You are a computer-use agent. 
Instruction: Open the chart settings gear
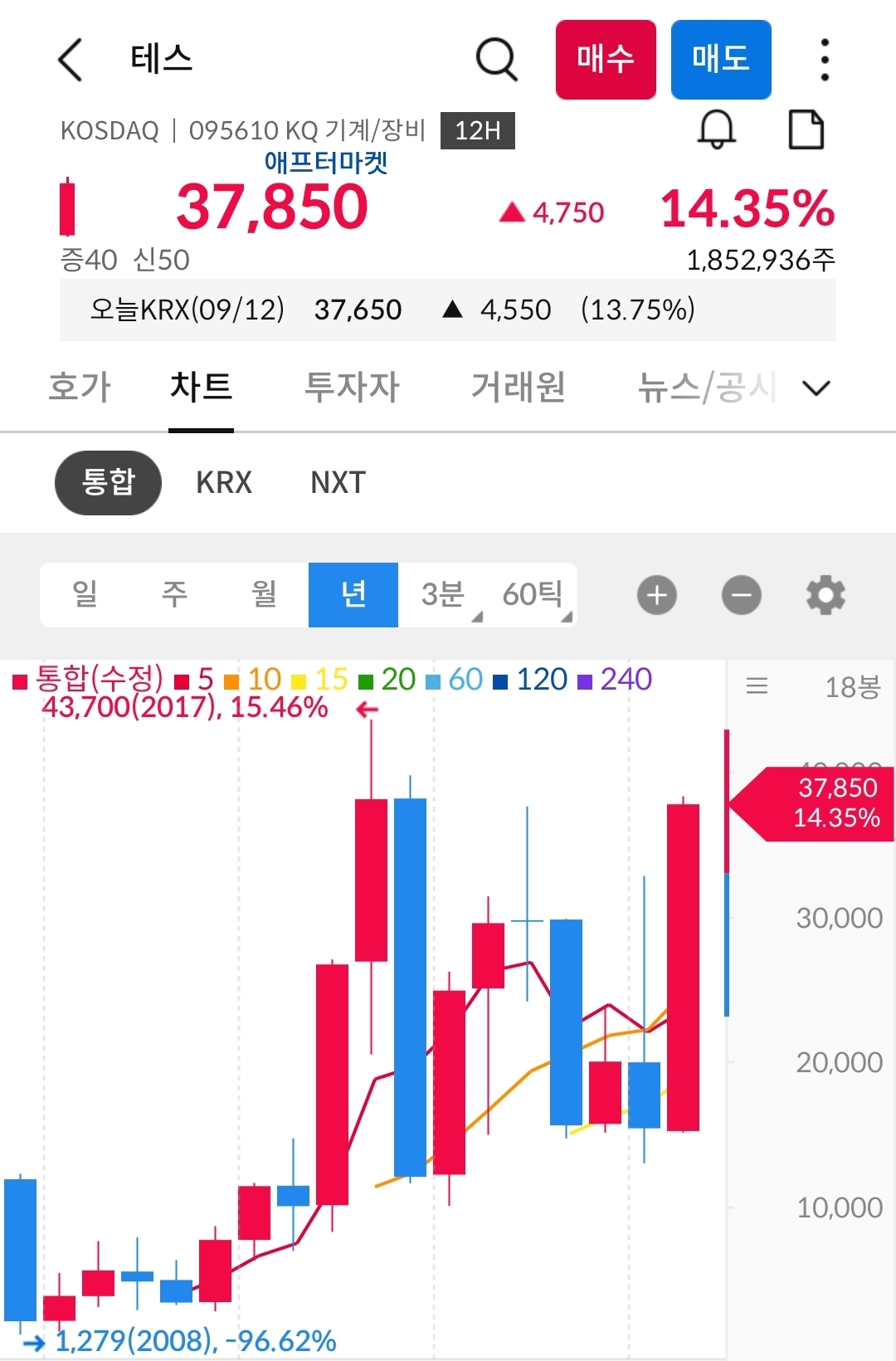coord(825,595)
